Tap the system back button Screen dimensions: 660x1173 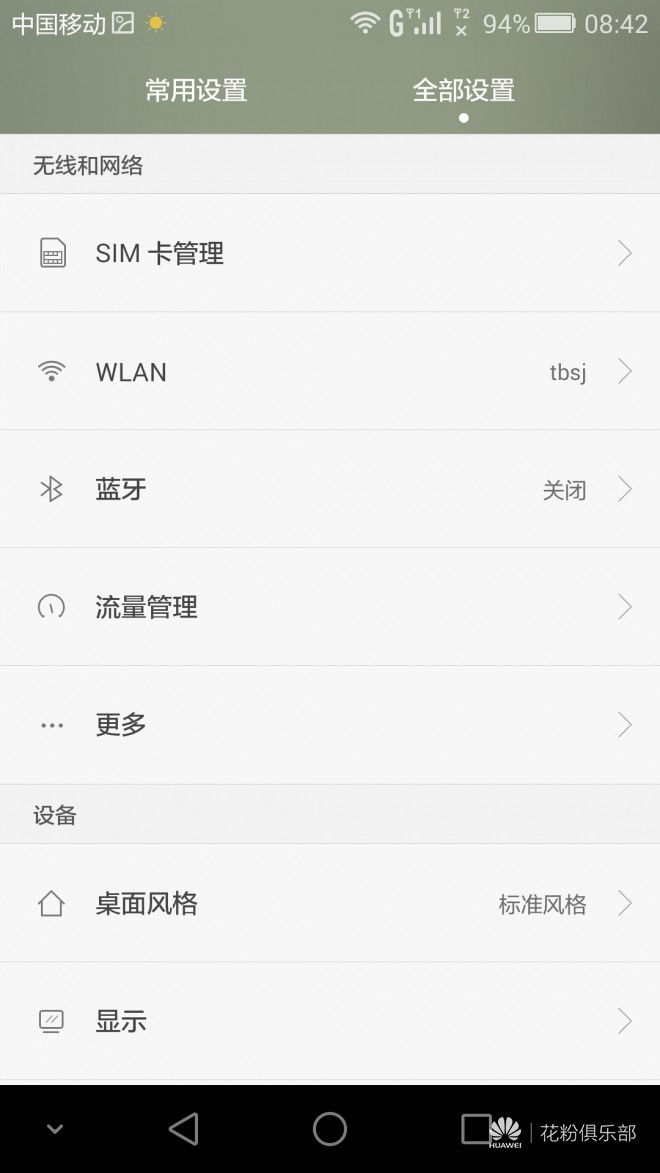tap(184, 1129)
